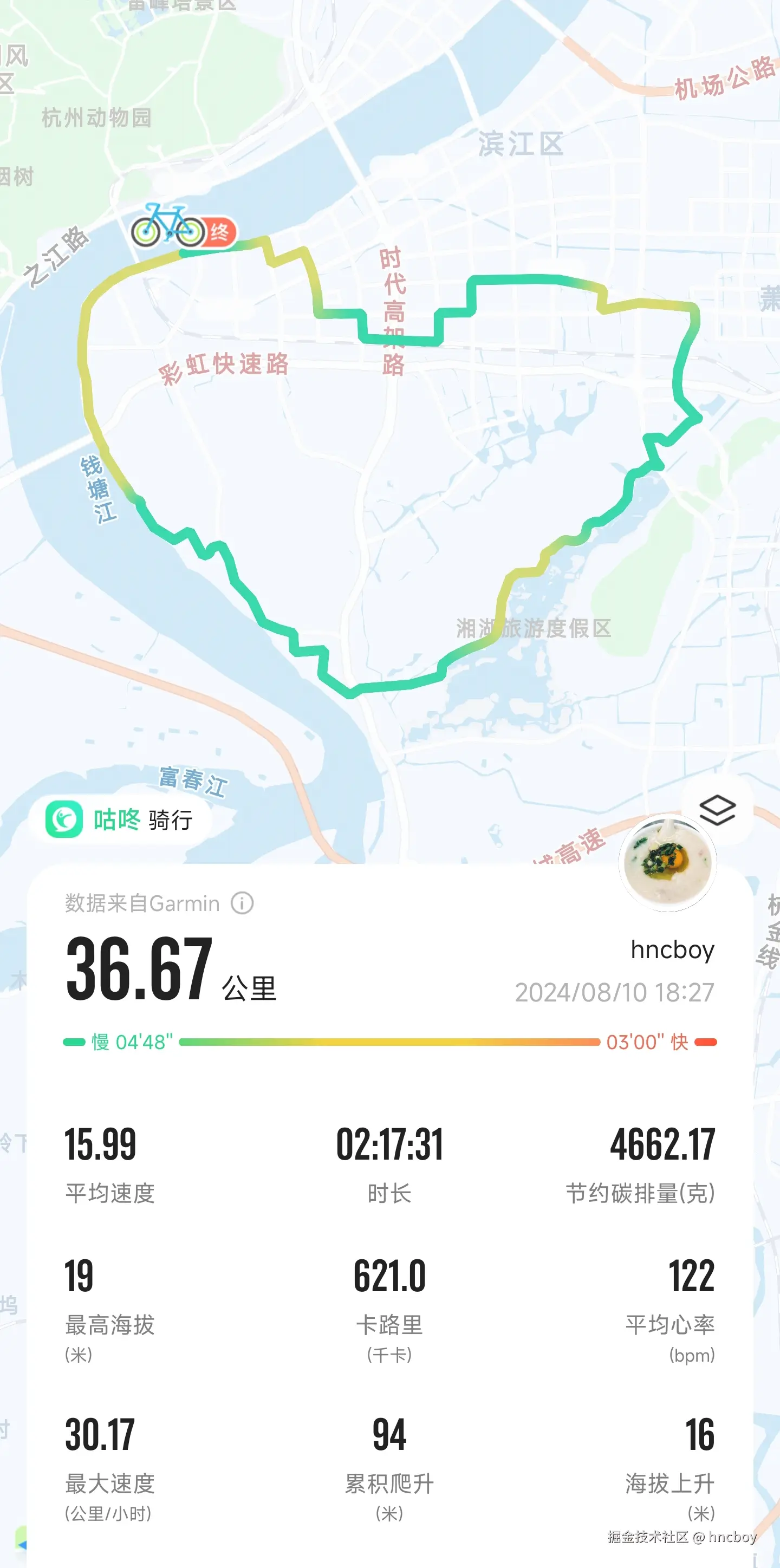Open hncboy's profile avatar
The width and height of the screenshot is (780, 1568).
coord(668,863)
